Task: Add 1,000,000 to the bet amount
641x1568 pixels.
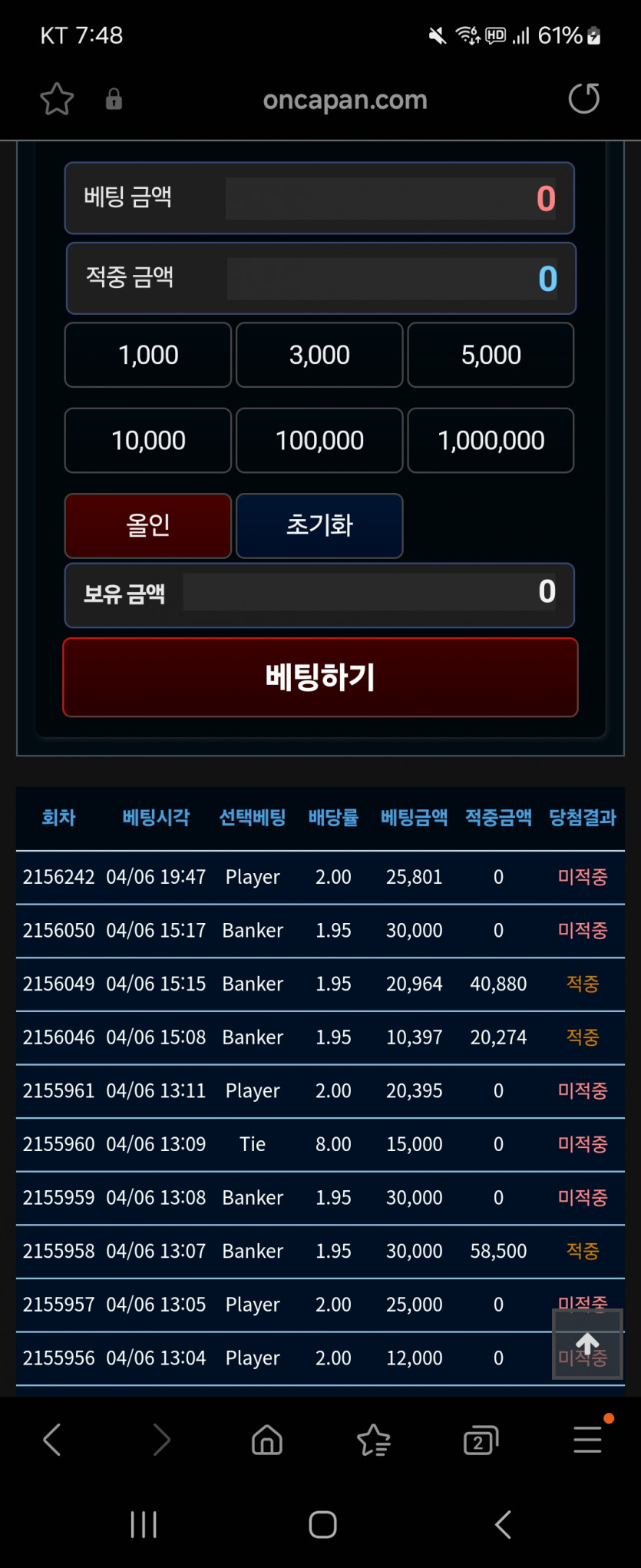Action: [x=491, y=440]
